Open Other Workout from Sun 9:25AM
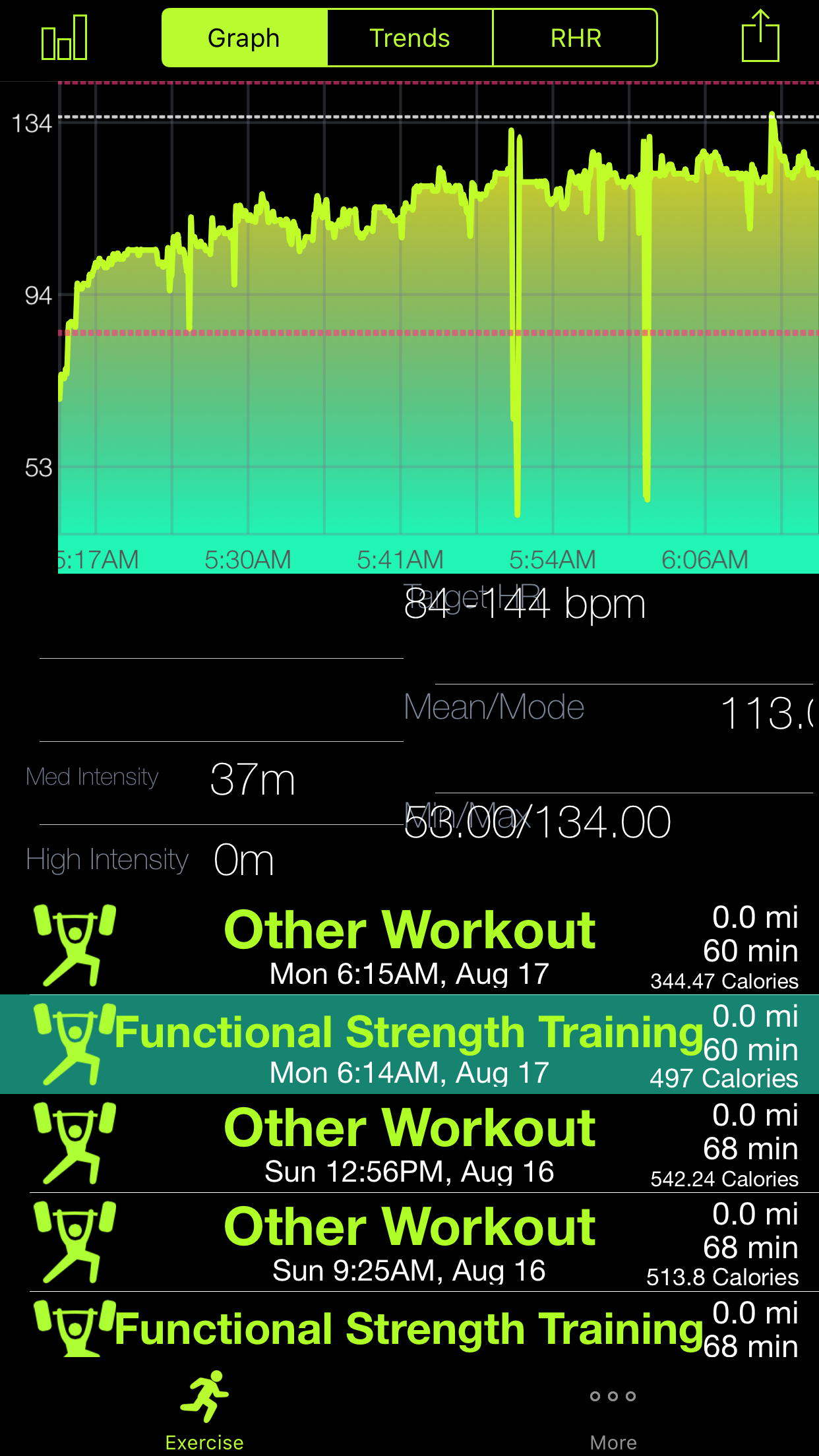819x1456 pixels. 409,1242
